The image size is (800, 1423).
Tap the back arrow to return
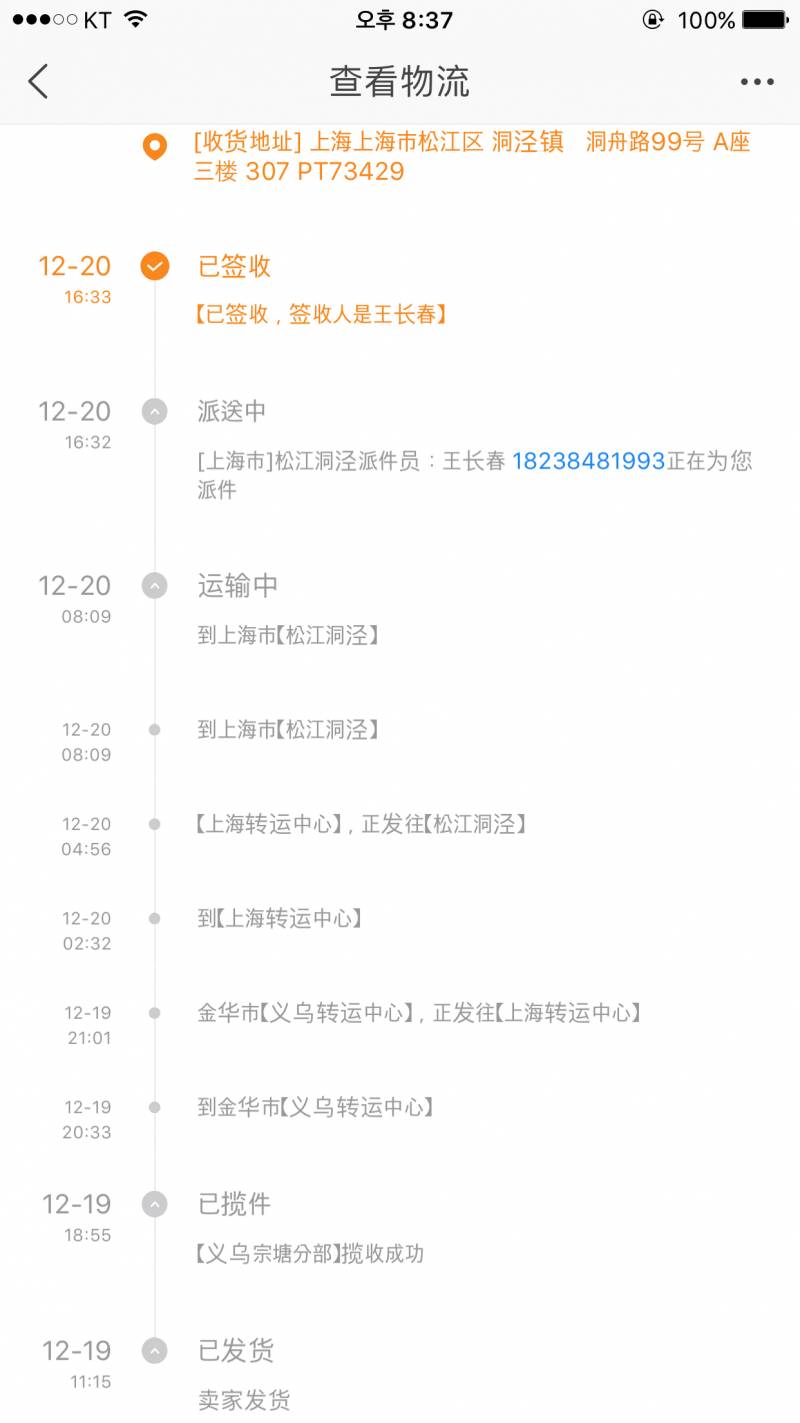coord(38,80)
